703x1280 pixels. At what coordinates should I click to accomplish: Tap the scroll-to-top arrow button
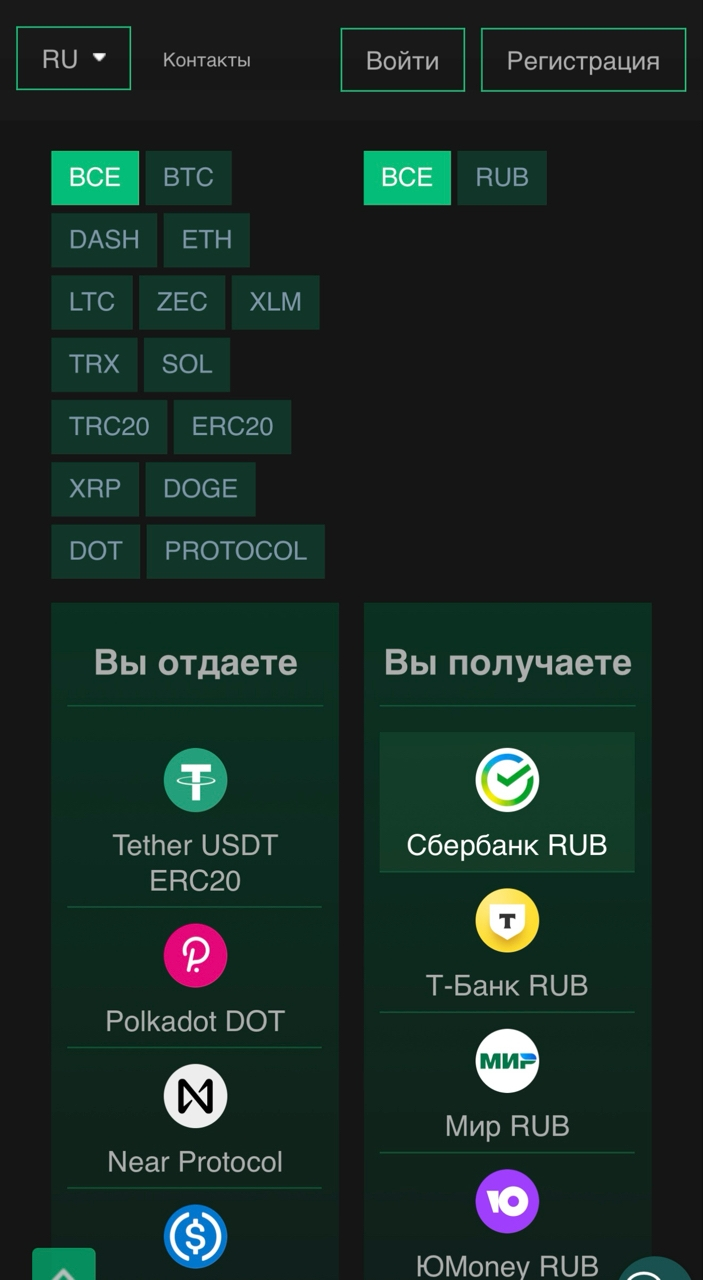pos(64,1266)
